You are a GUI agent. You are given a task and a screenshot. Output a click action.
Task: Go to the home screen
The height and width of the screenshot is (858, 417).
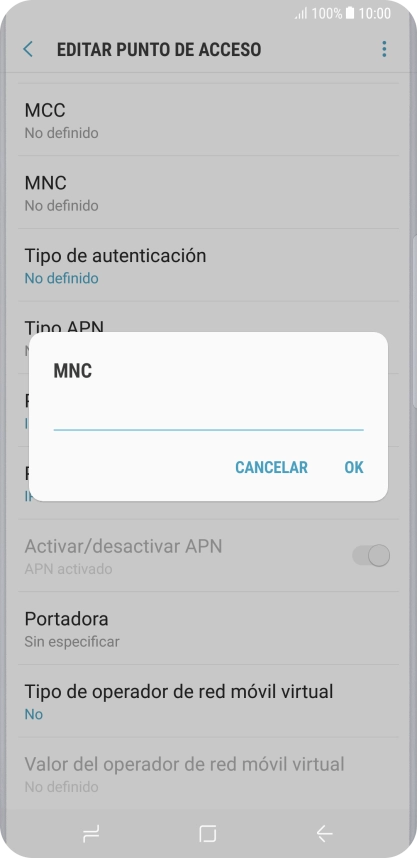208,833
